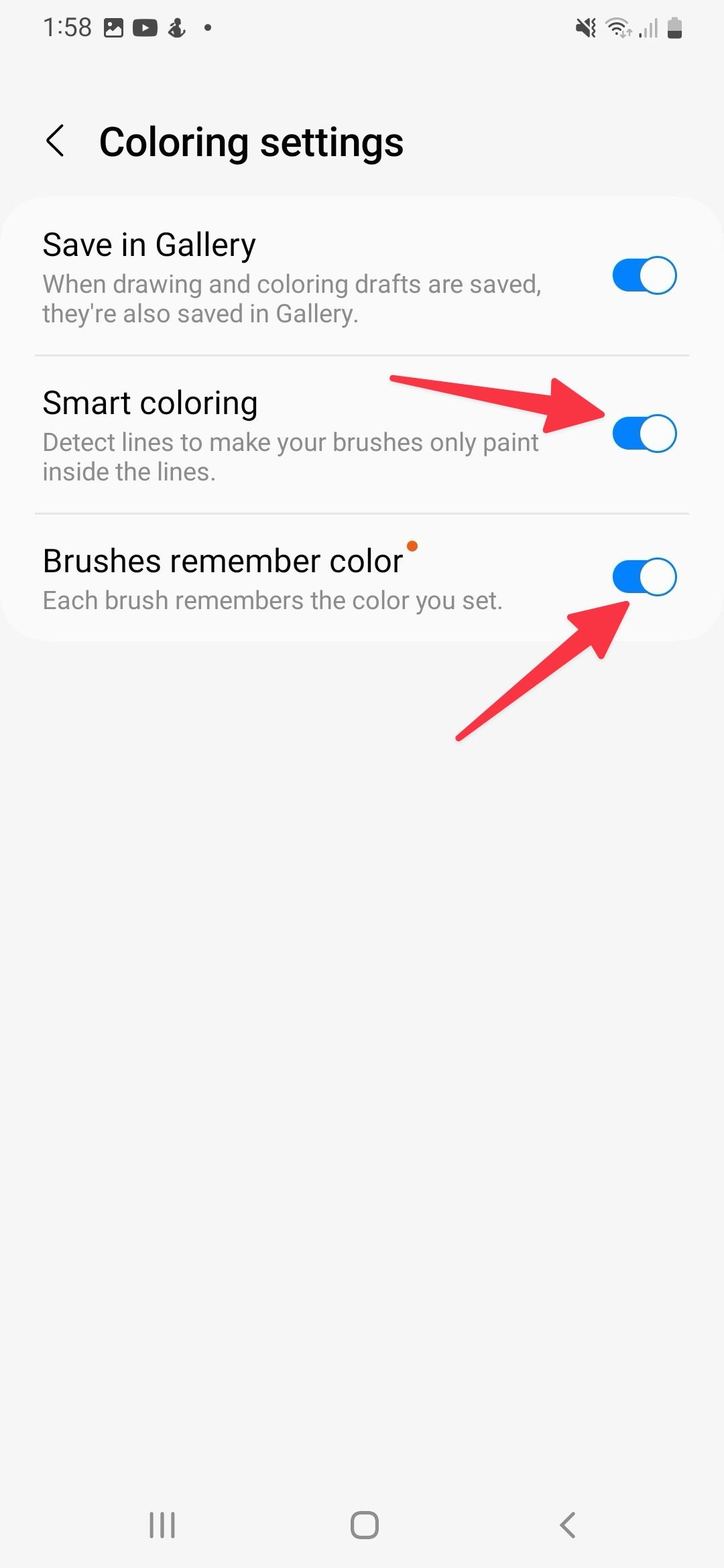Viewport: 724px width, 1568px height.
Task: Tap the Save in Gallery label
Action: tap(148, 244)
